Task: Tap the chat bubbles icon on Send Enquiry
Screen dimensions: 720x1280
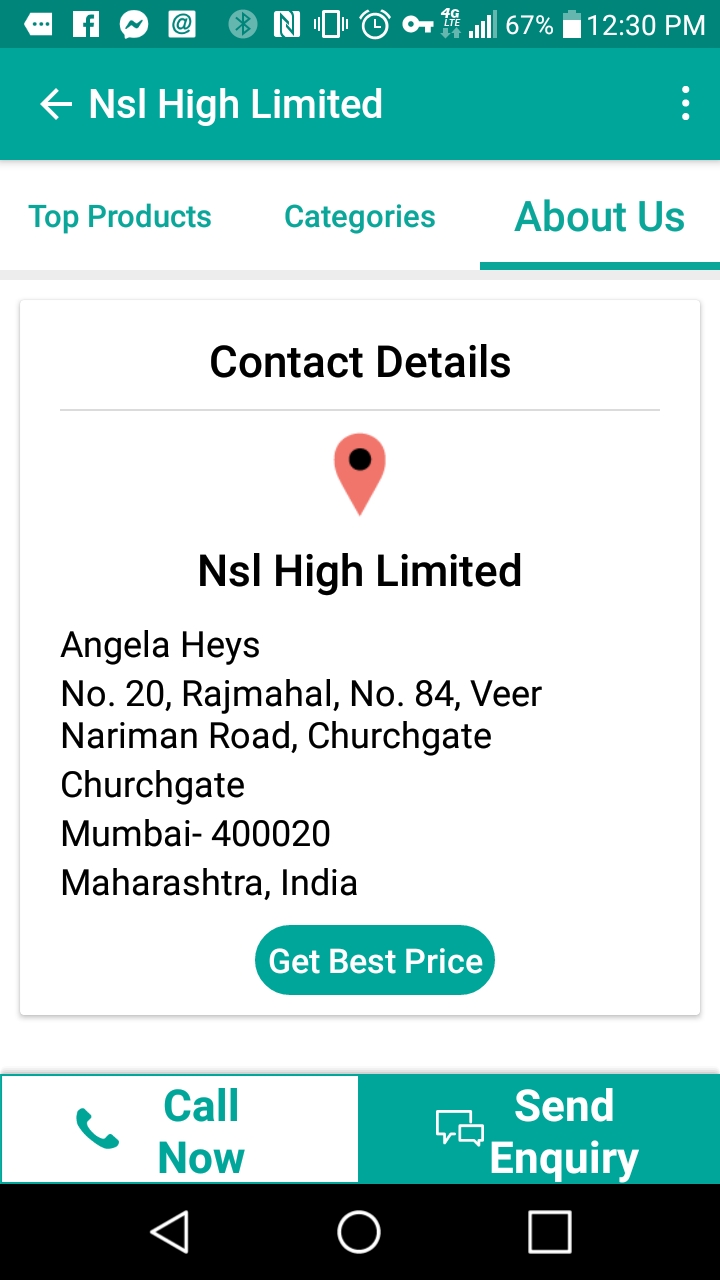Action: [462, 1128]
